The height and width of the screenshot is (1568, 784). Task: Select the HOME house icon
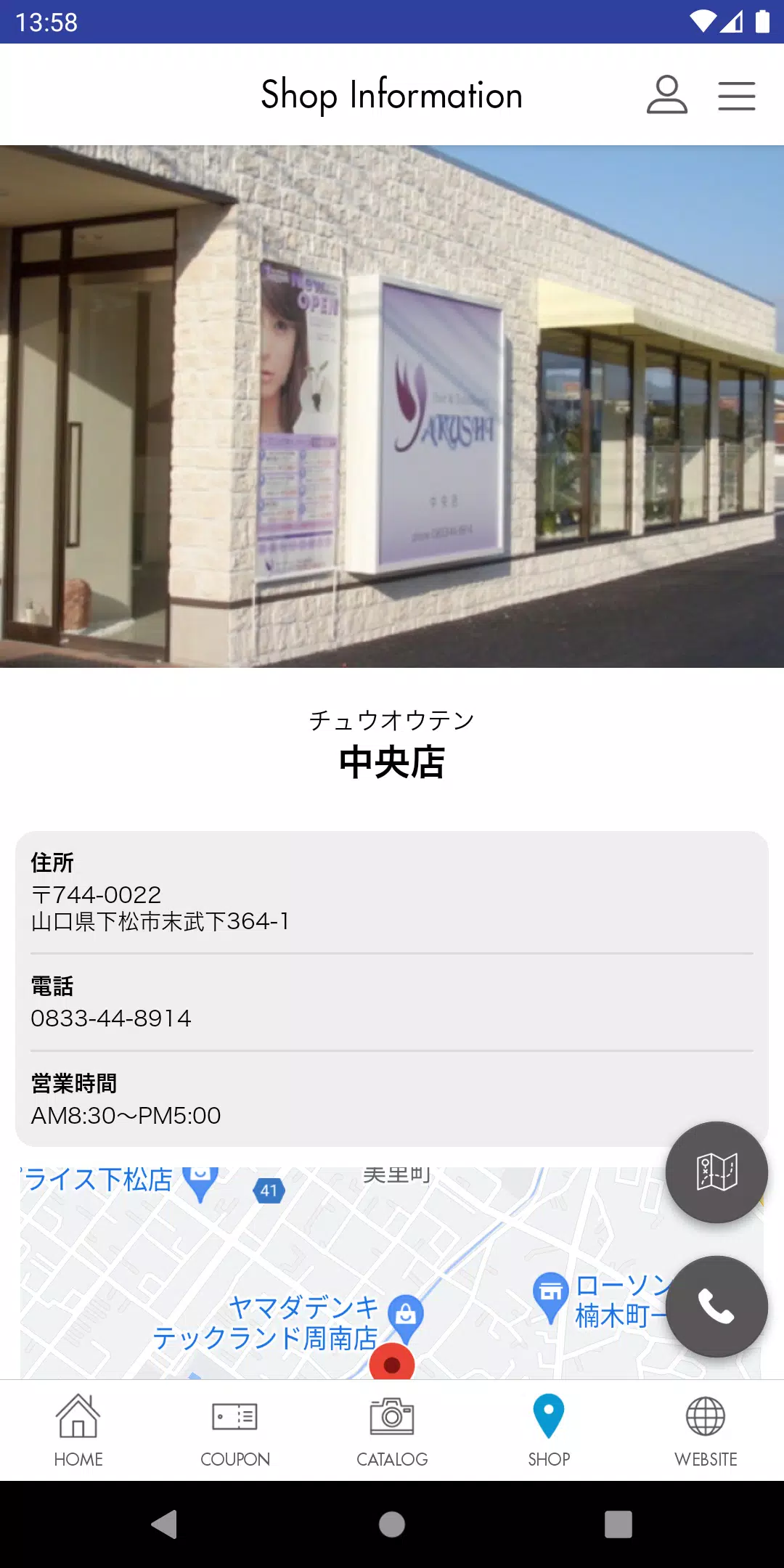78,1416
